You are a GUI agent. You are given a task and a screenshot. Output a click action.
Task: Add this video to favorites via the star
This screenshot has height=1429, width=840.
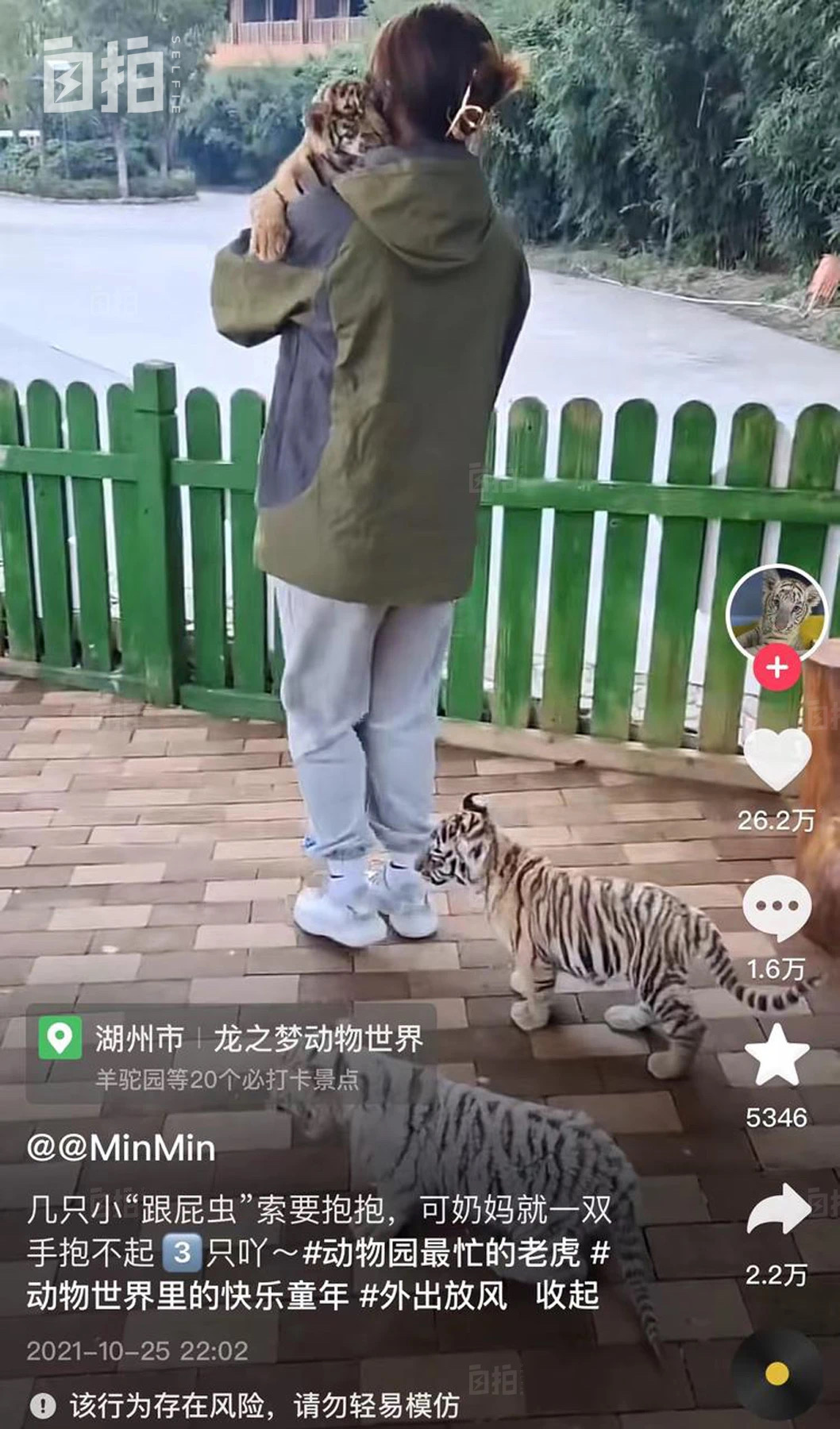tap(776, 1056)
